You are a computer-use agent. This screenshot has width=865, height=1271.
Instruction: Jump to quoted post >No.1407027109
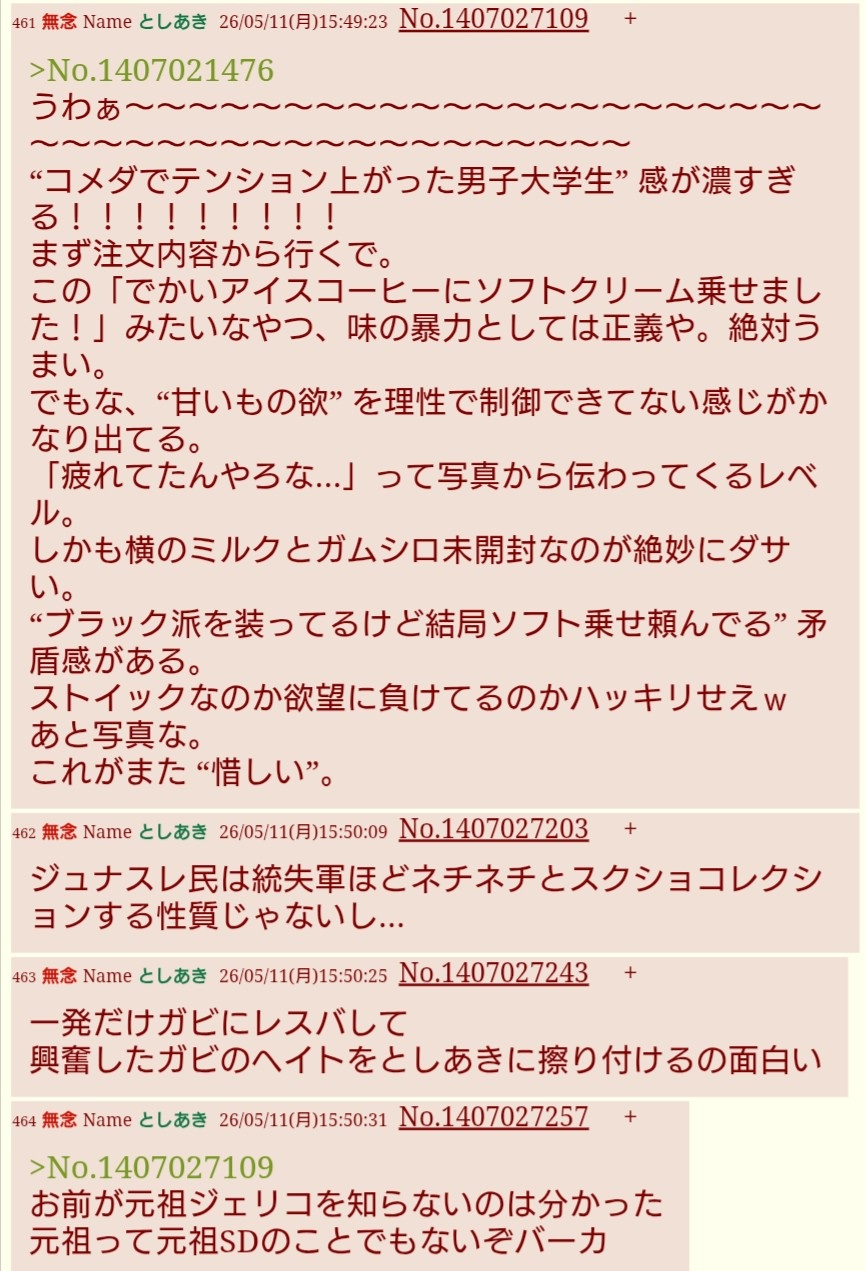pyautogui.click(x=152, y=1167)
